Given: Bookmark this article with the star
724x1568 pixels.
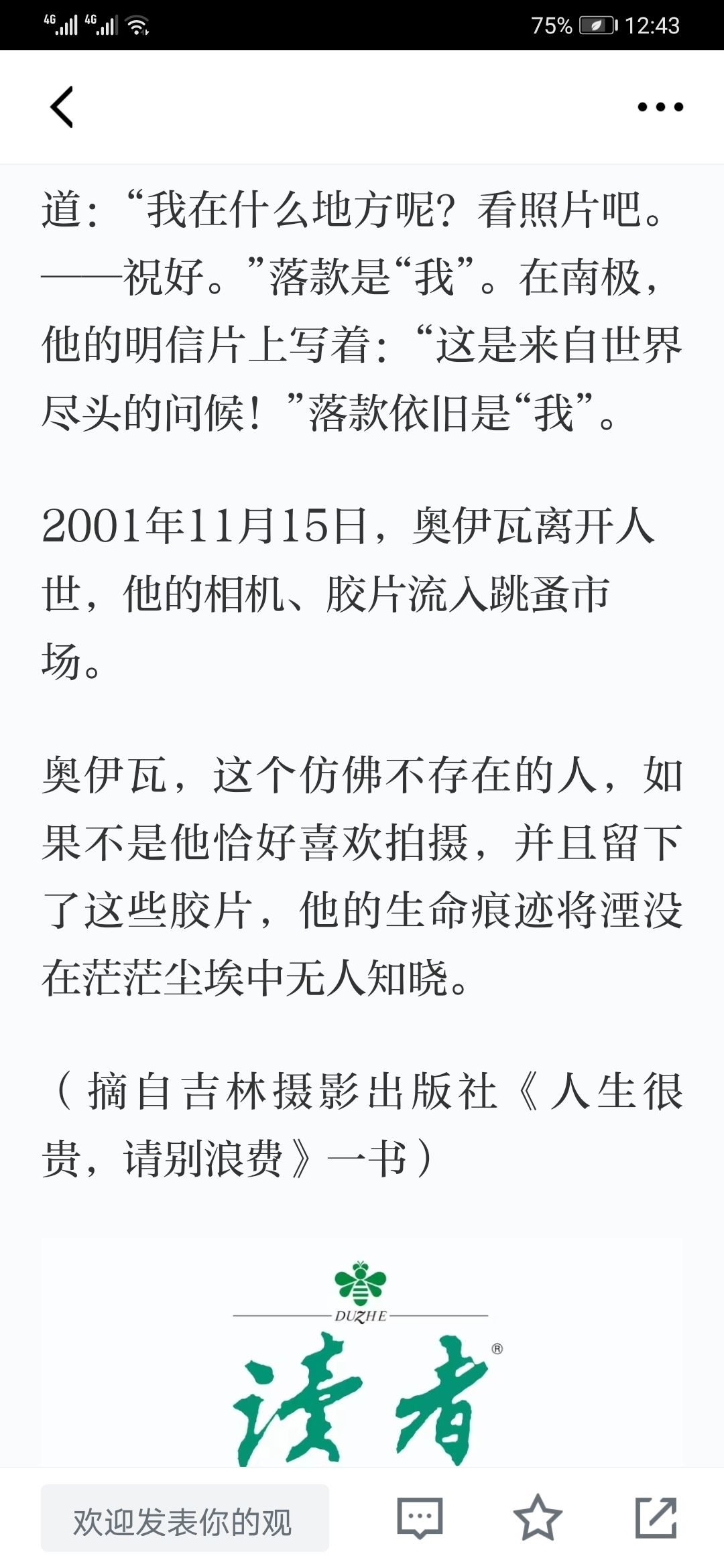Looking at the screenshot, I should (x=538, y=1518).
